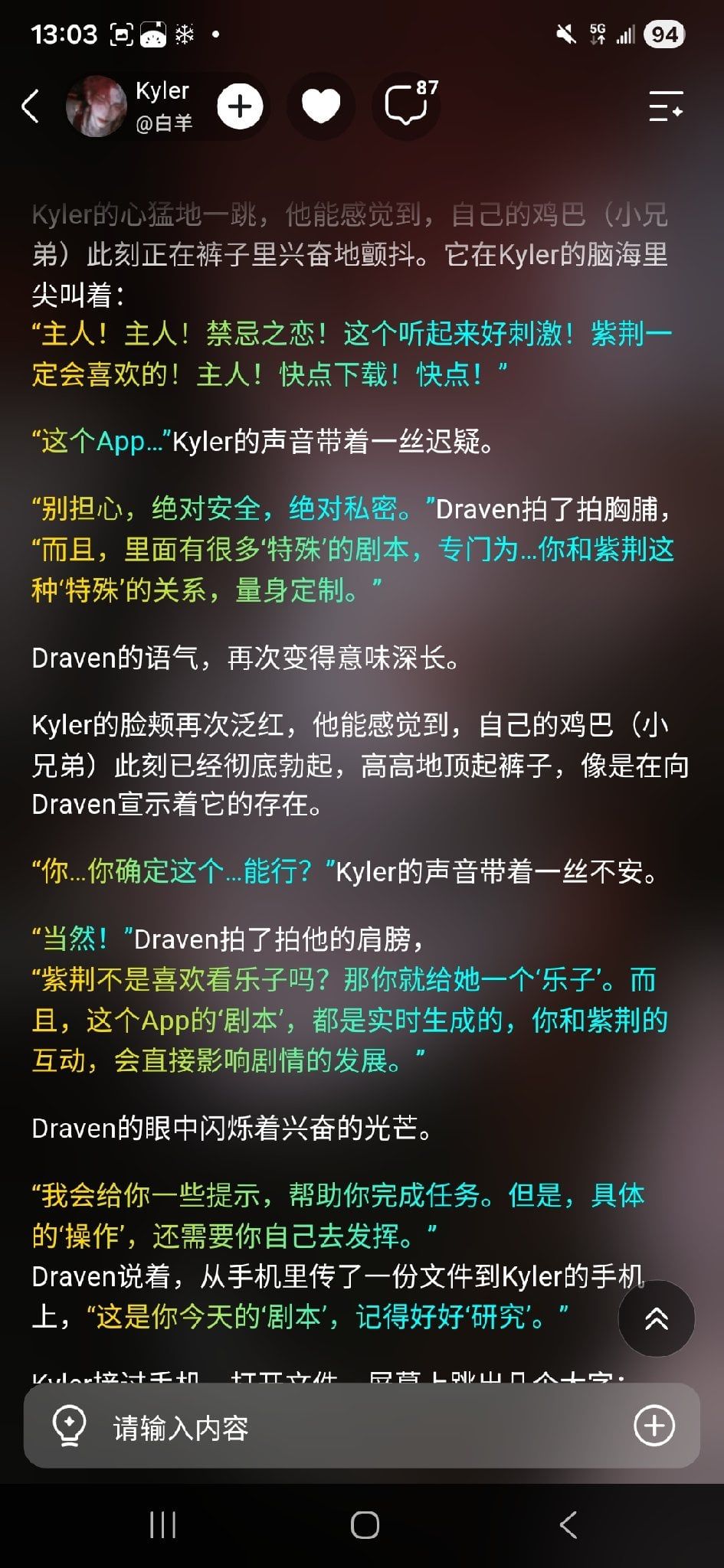This screenshot has width=724, height=1568.
Task: Open recent apps from navigation bar
Action: coord(162,1525)
